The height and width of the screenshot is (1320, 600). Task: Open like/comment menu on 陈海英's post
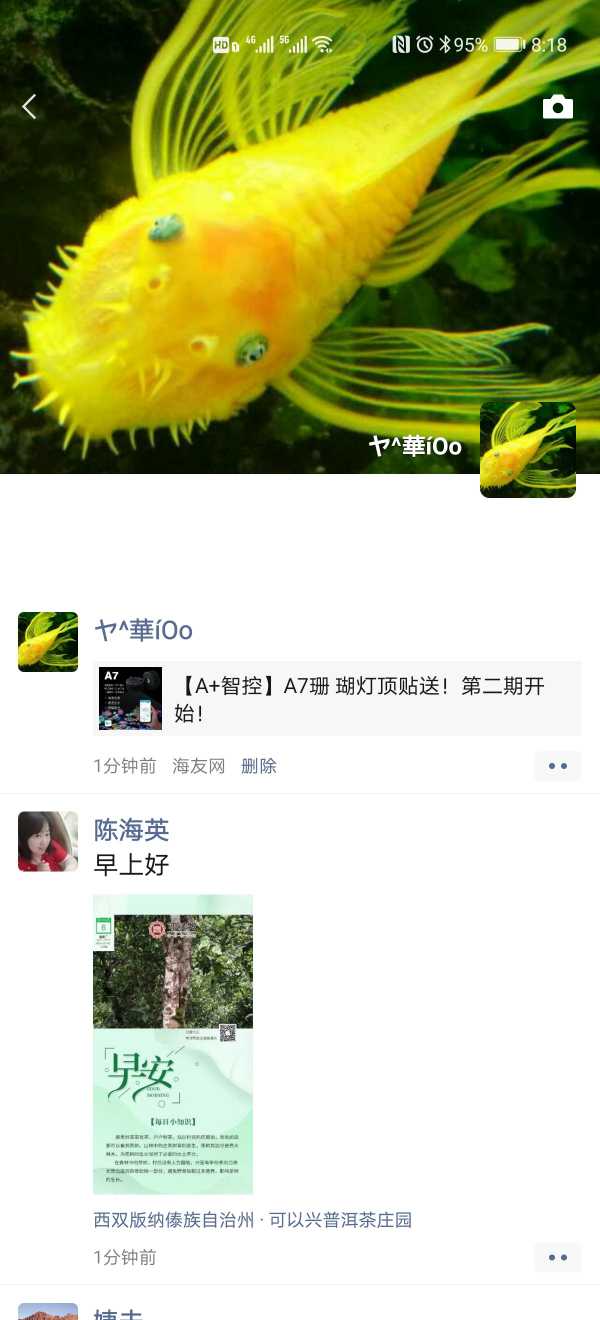click(x=557, y=1257)
